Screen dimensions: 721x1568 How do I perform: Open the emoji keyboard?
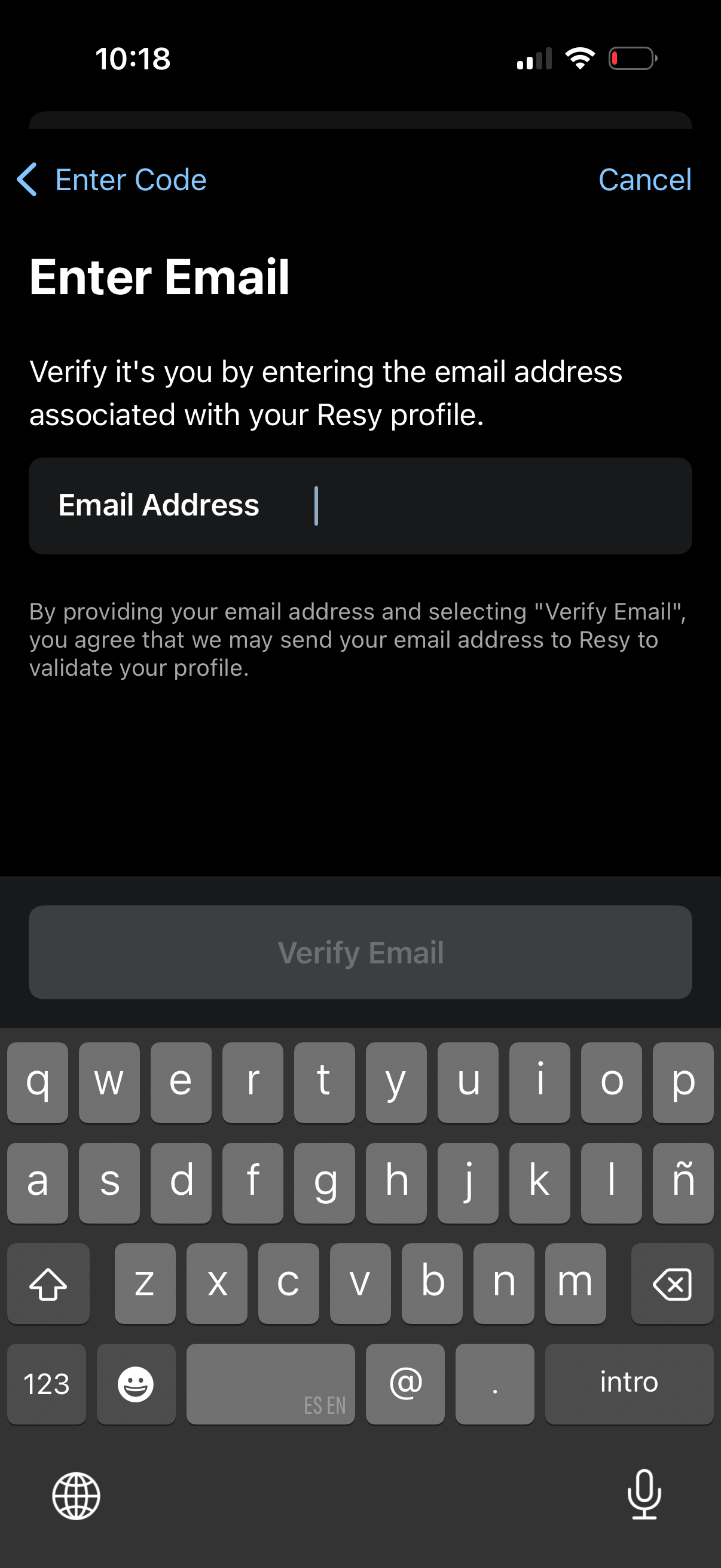(136, 1384)
